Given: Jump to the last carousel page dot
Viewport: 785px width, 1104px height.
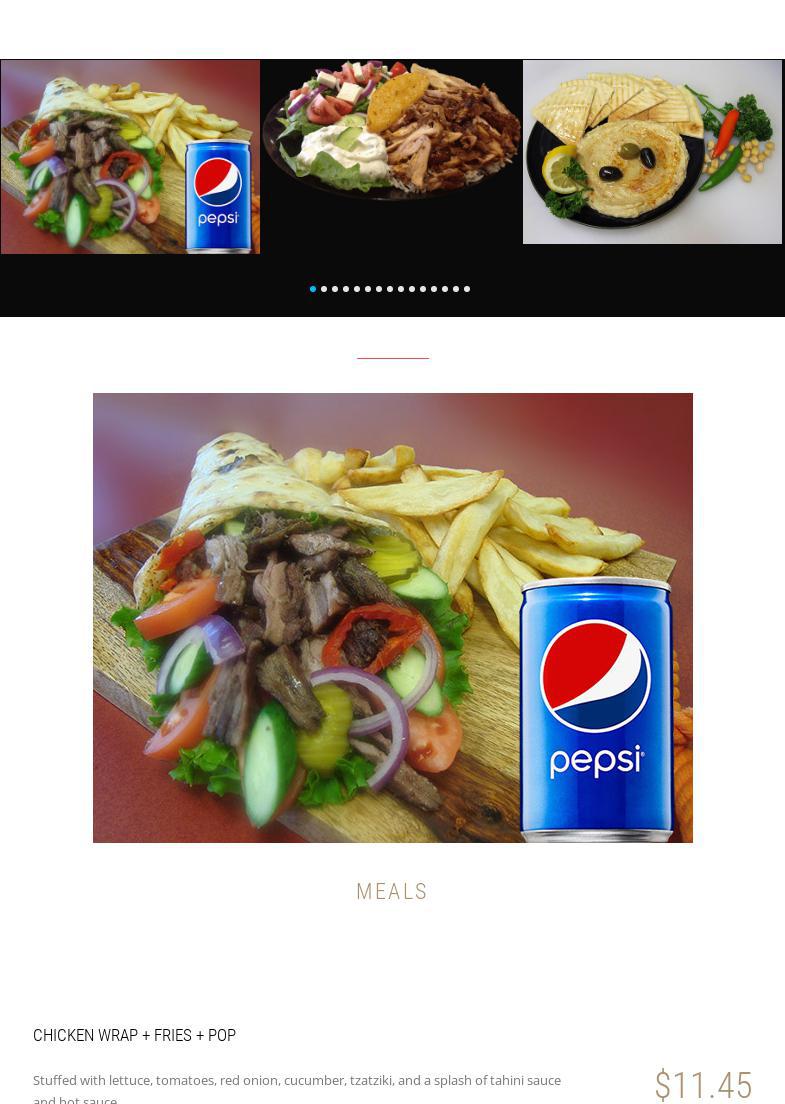Looking at the screenshot, I should [x=467, y=289].
